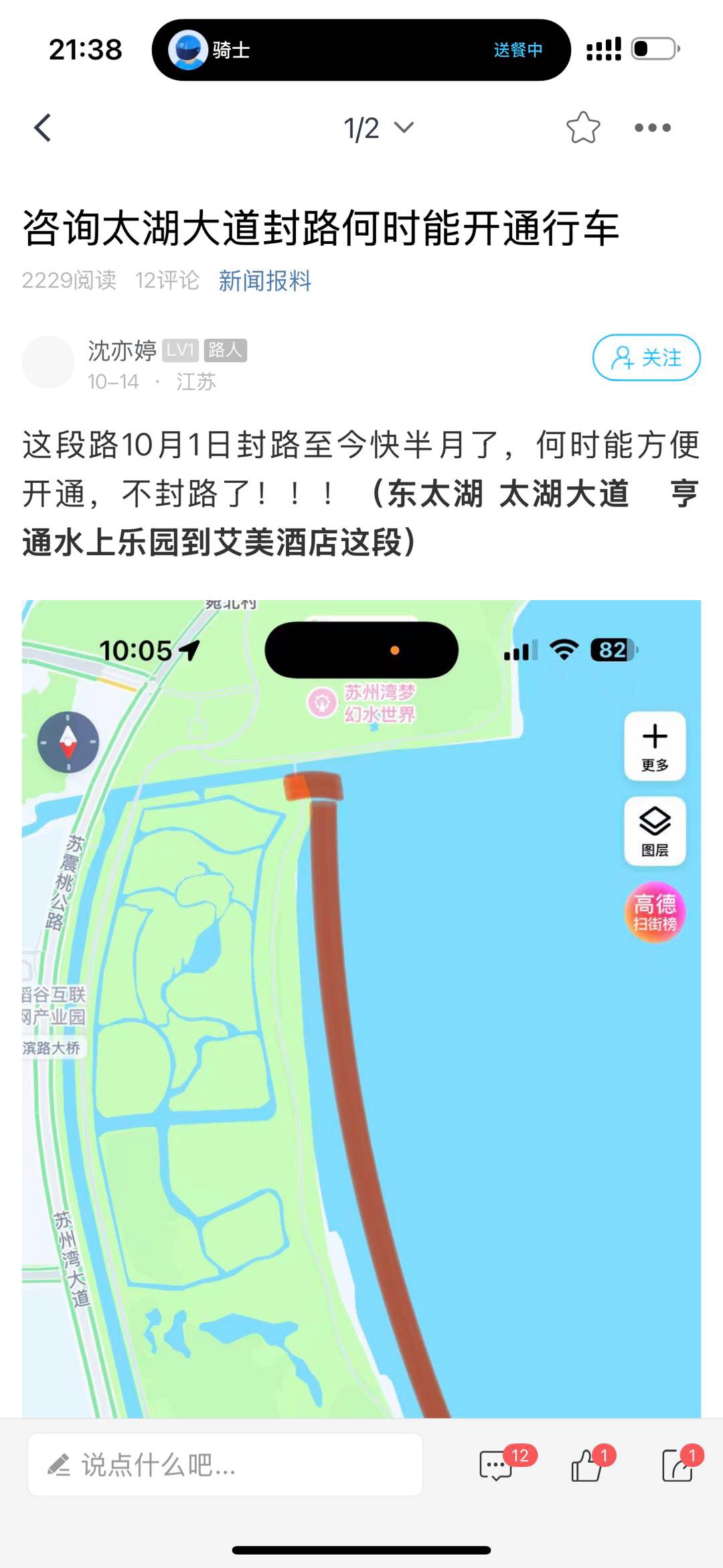The image size is (723, 1568).
Task: Favorite this post with the star icon
Action: 582,128
